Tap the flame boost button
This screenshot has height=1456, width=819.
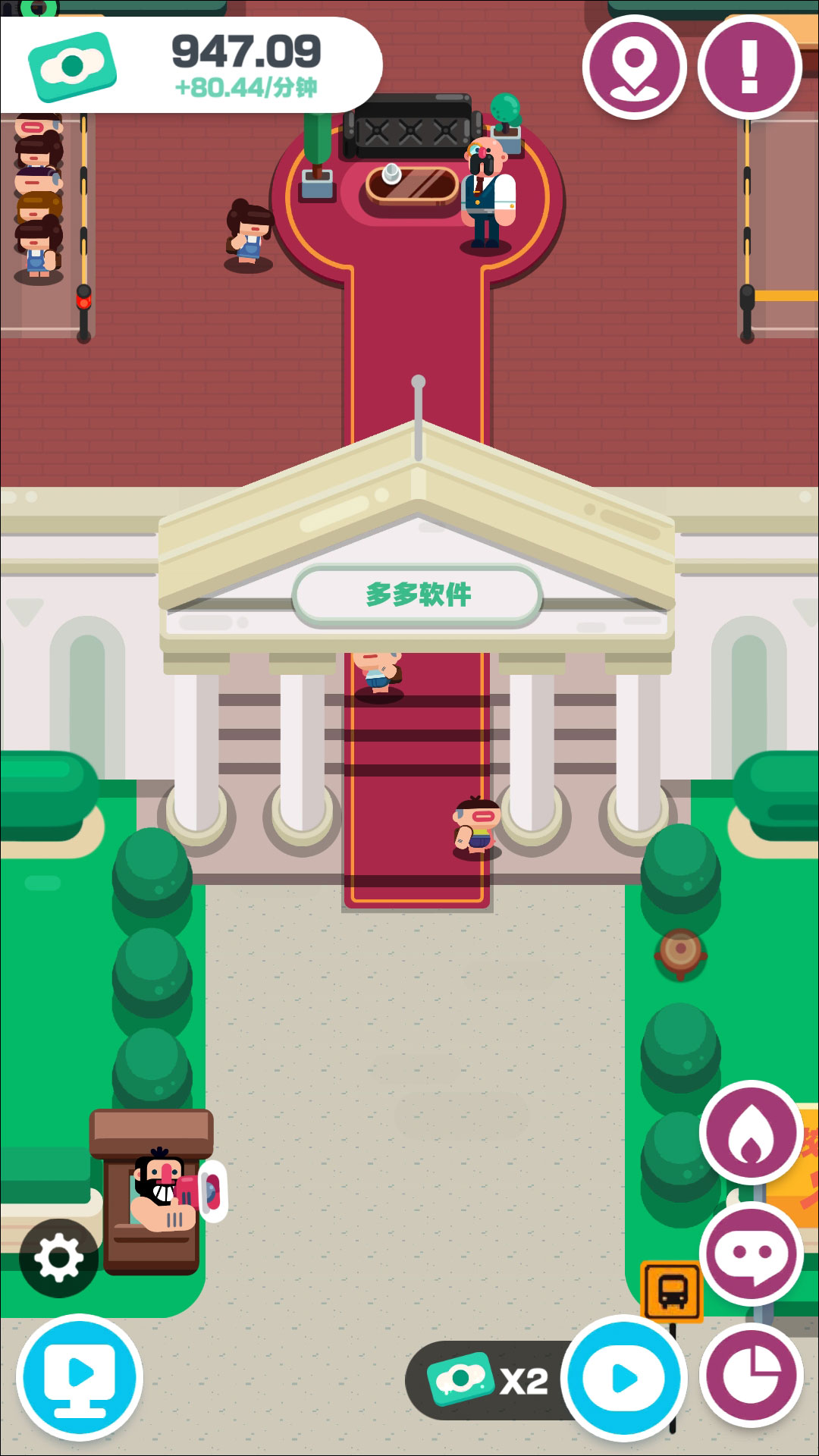tap(751, 1134)
